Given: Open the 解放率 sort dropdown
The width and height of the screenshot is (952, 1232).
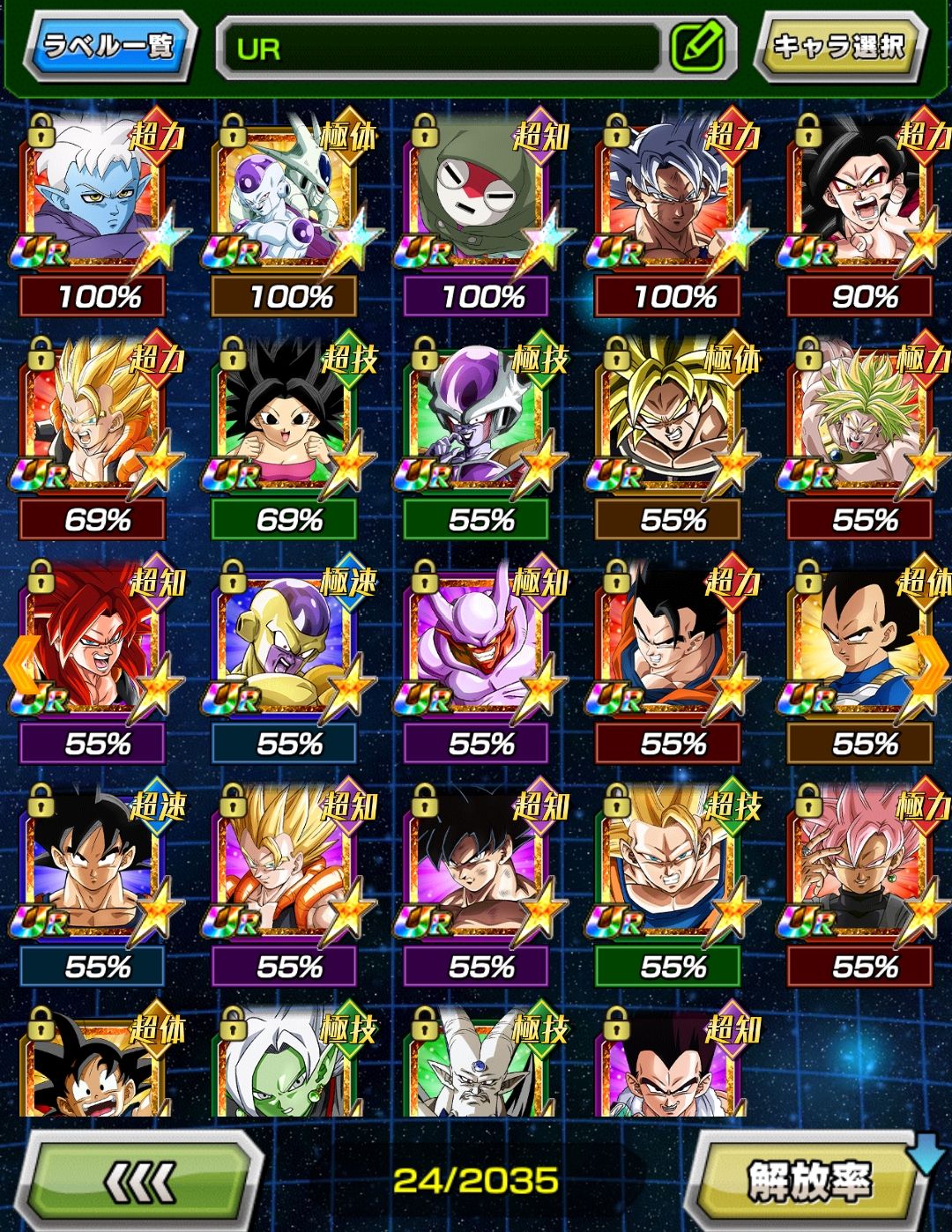Looking at the screenshot, I should (x=811, y=1181).
